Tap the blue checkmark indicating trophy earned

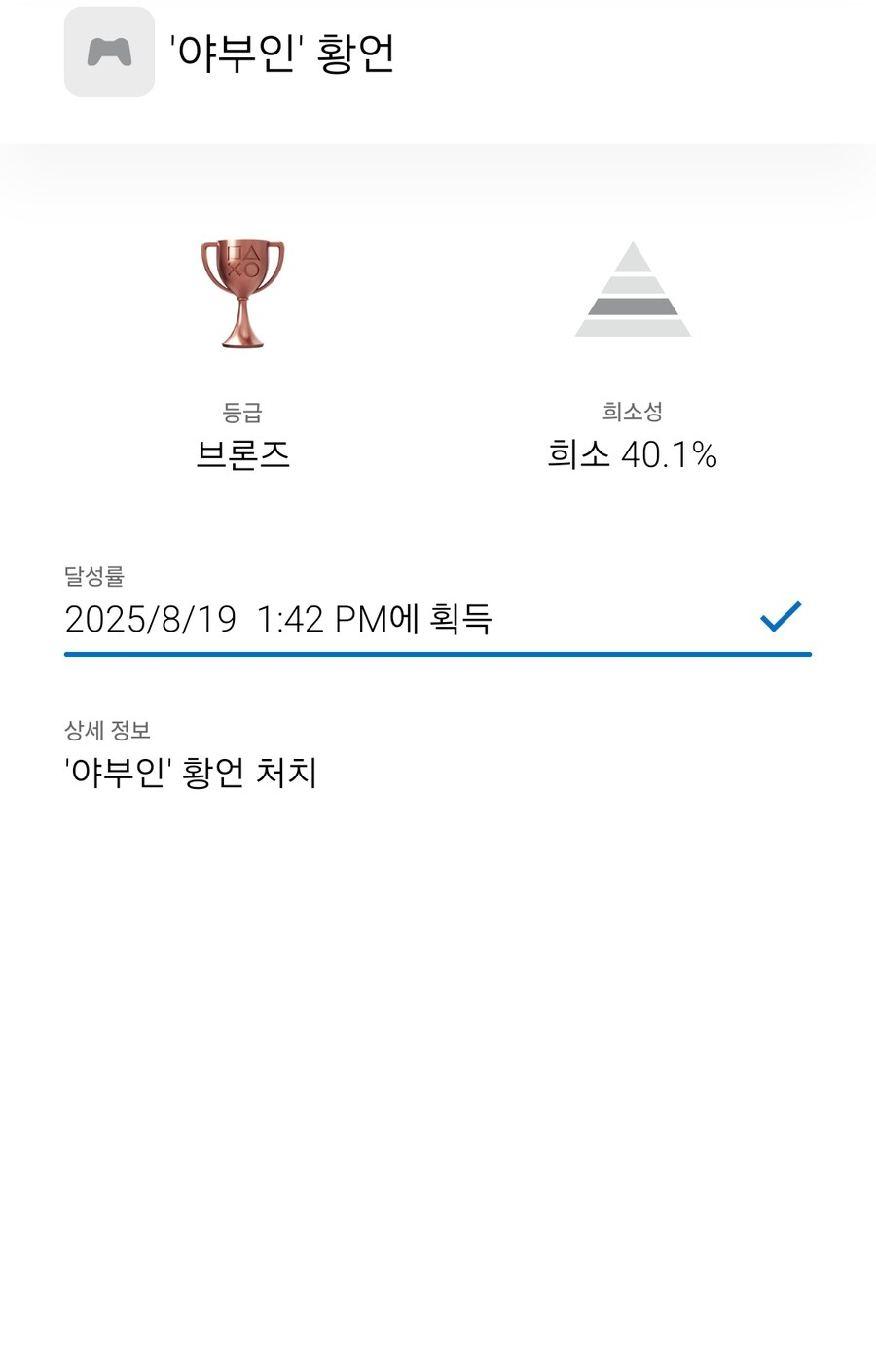(x=778, y=615)
